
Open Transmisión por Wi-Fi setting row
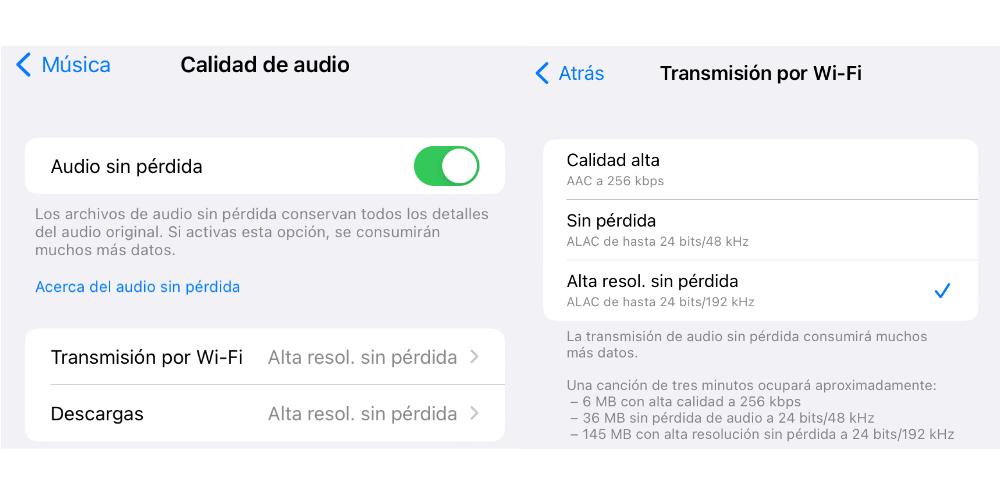click(x=264, y=357)
